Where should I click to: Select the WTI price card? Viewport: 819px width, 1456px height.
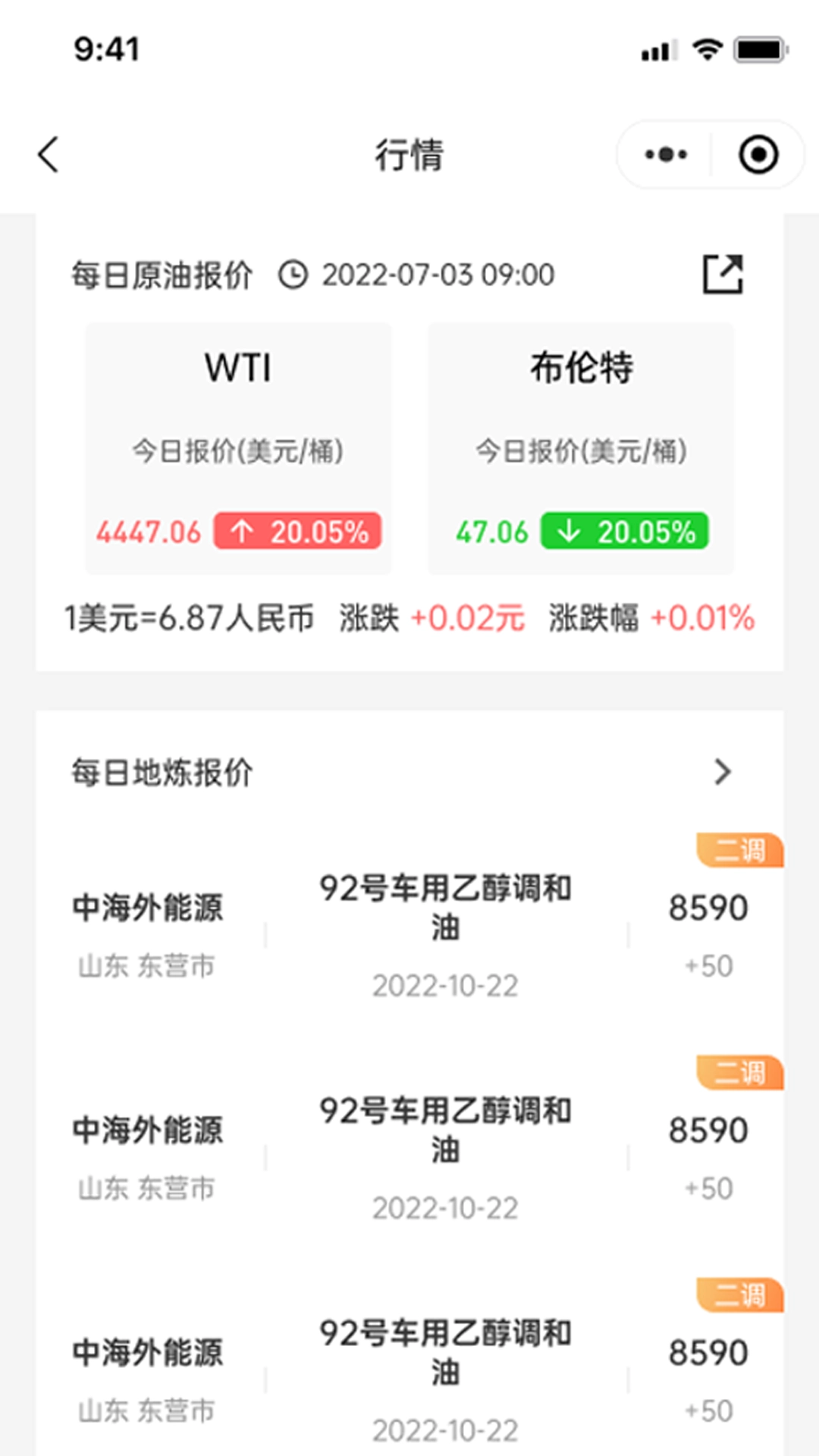click(239, 447)
